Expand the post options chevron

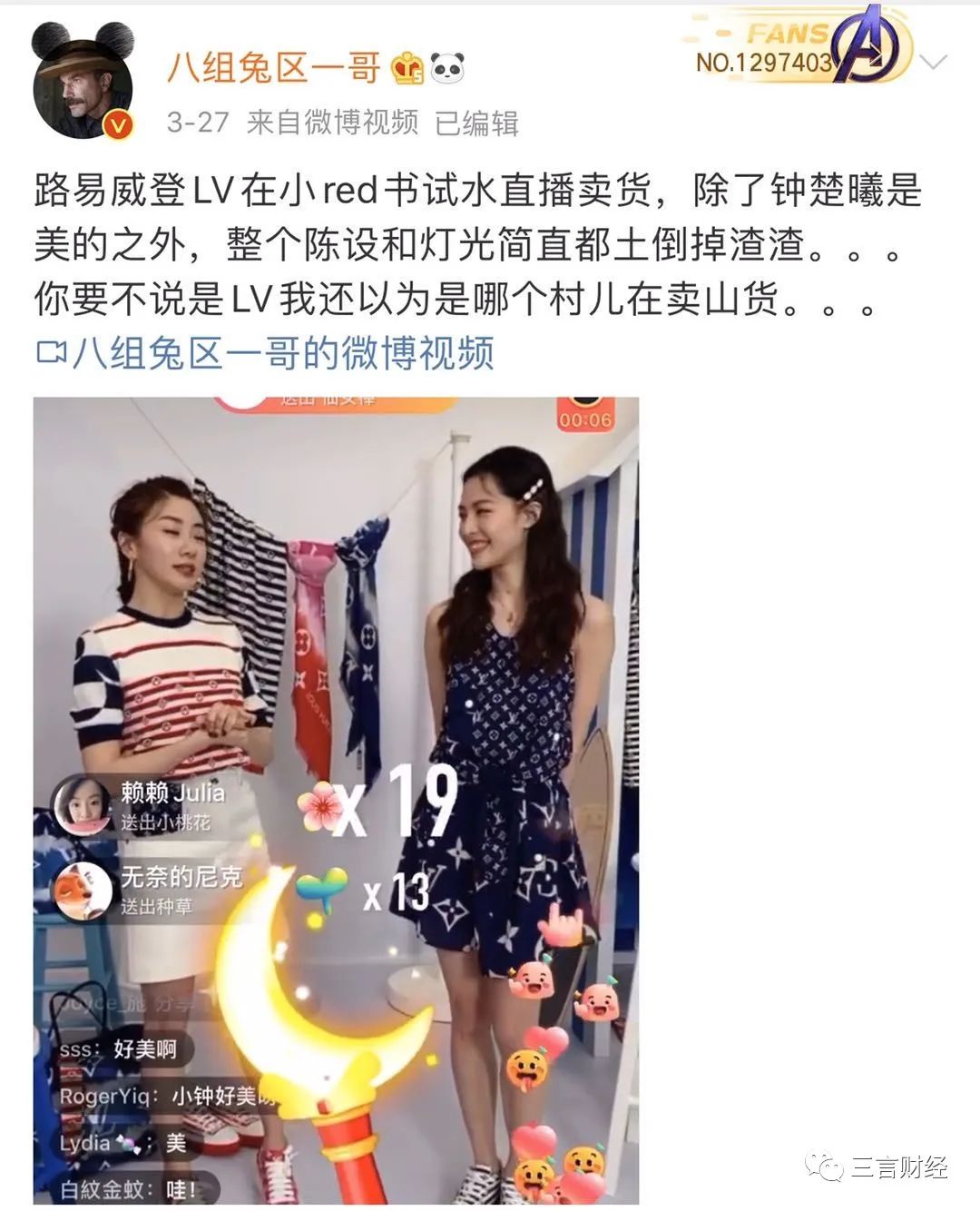click(x=932, y=62)
